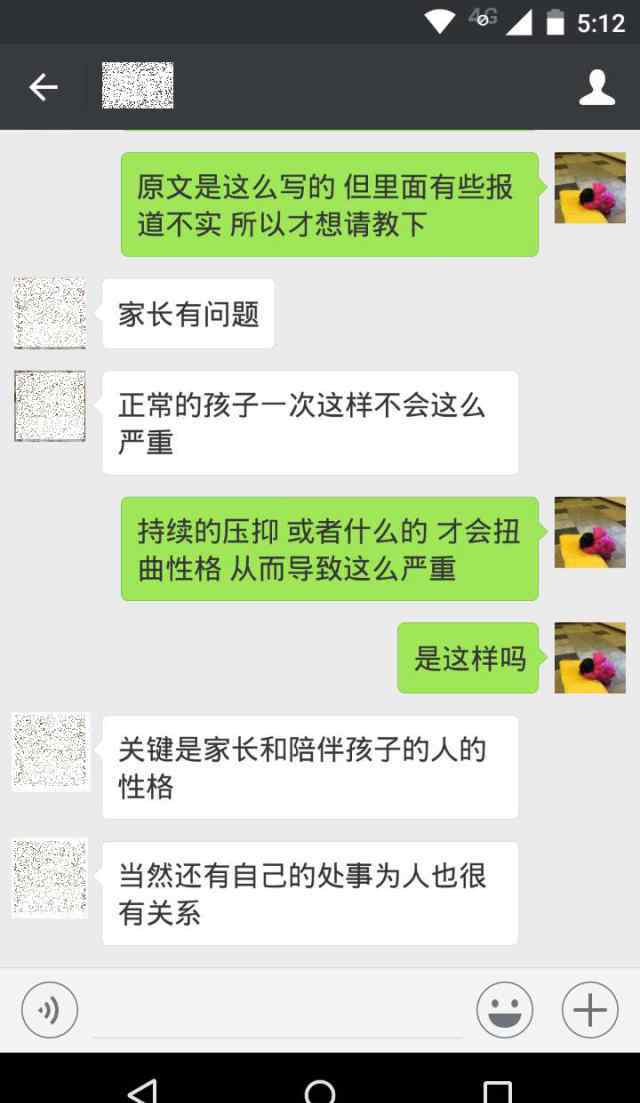640x1103 pixels.
Task: Focus the message text field
Action: tap(277, 1012)
